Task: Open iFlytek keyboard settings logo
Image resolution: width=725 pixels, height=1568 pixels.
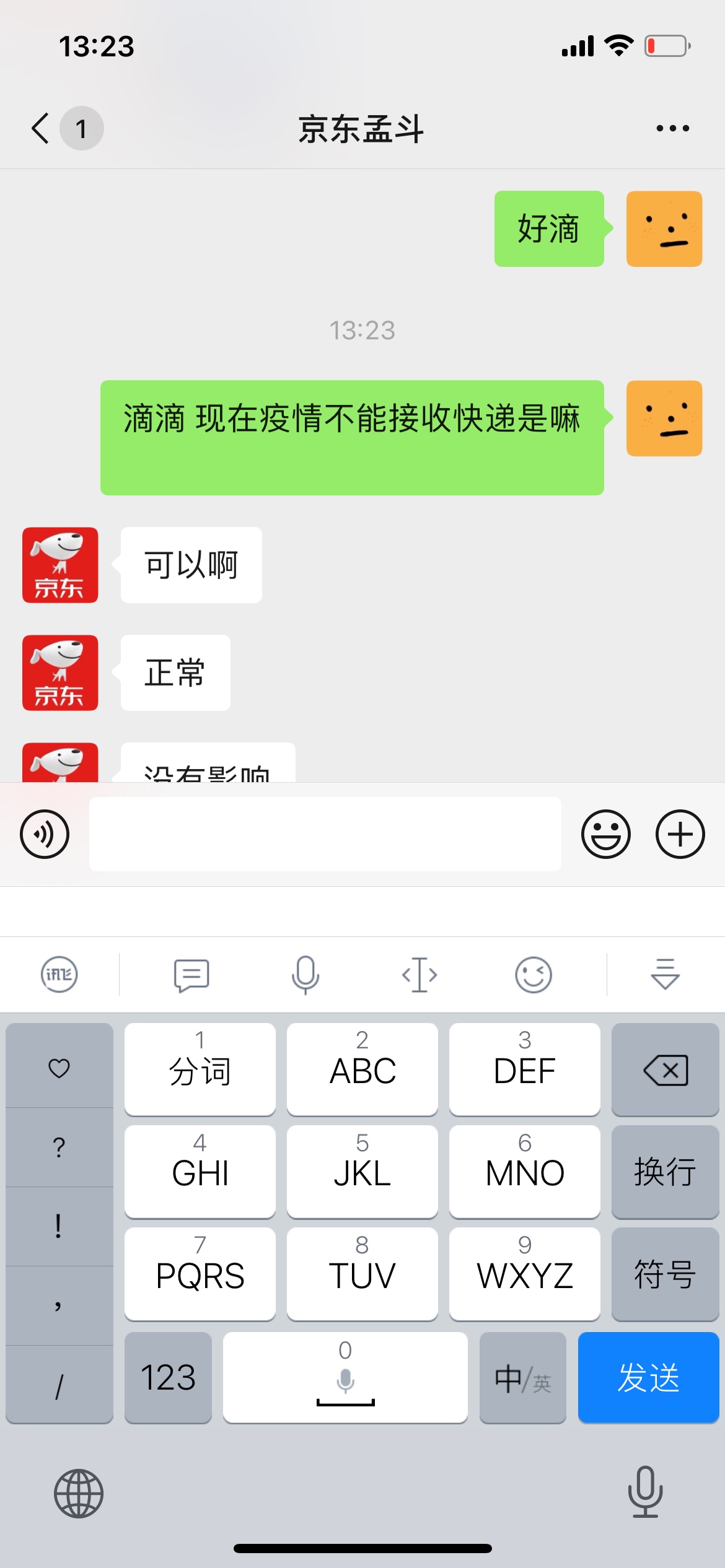Action: point(59,974)
